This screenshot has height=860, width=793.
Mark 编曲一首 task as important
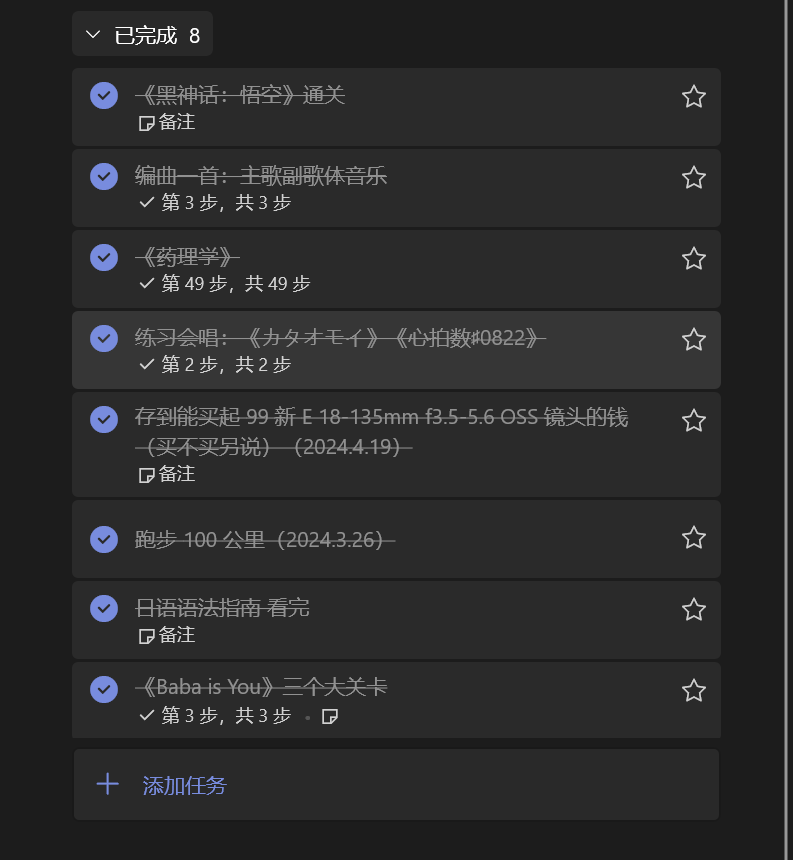(693, 178)
